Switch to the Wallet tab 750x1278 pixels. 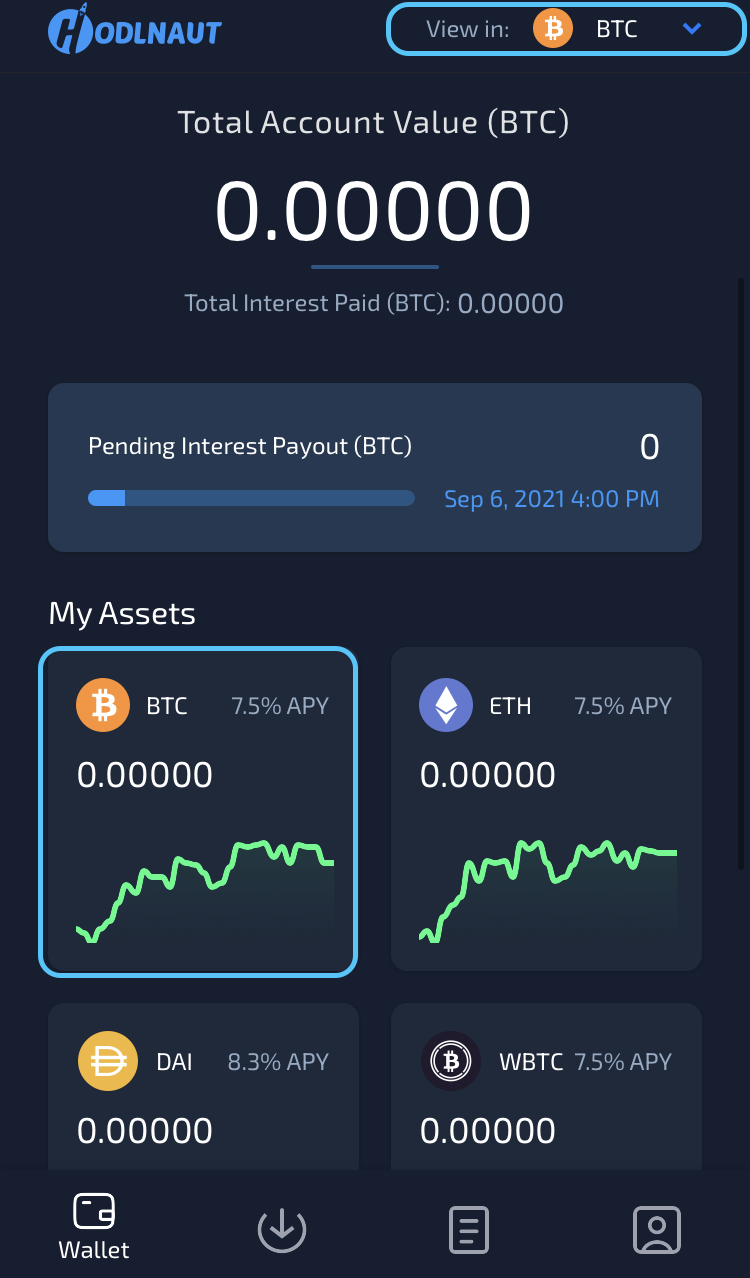tap(94, 1227)
